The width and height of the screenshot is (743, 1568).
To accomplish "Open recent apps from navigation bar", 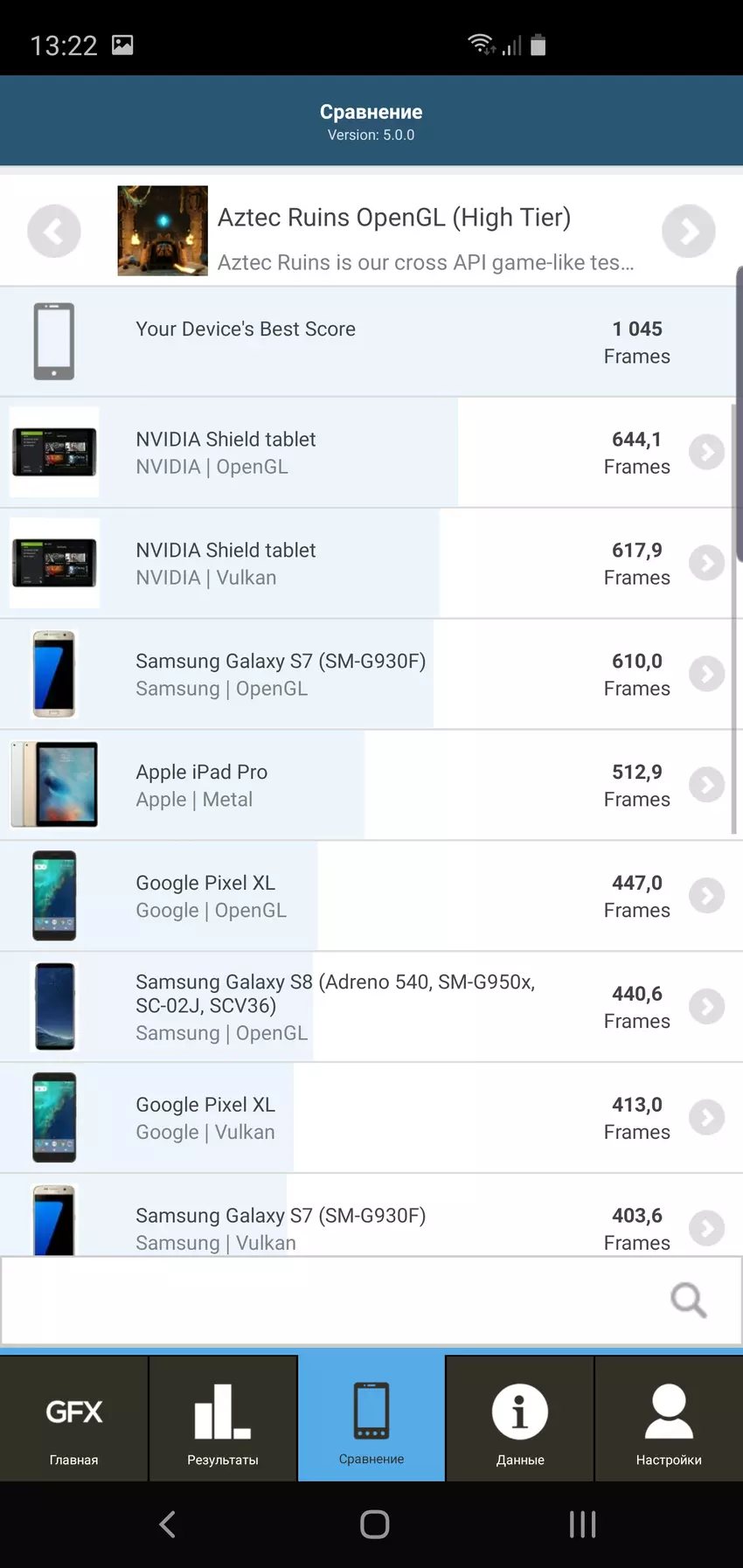I will click(582, 1524).
